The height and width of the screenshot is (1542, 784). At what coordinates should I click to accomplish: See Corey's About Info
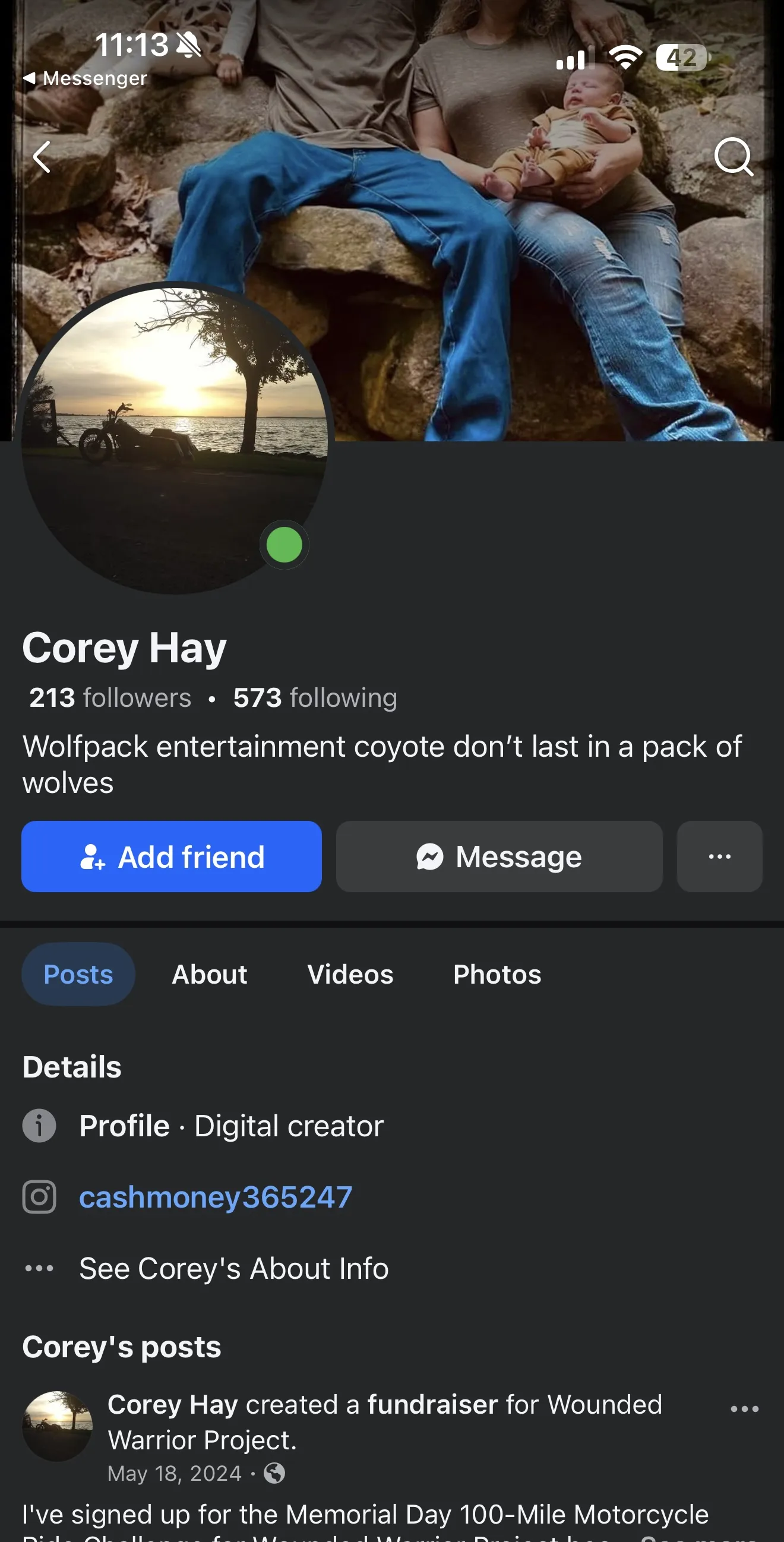(x=233, y=1268)
